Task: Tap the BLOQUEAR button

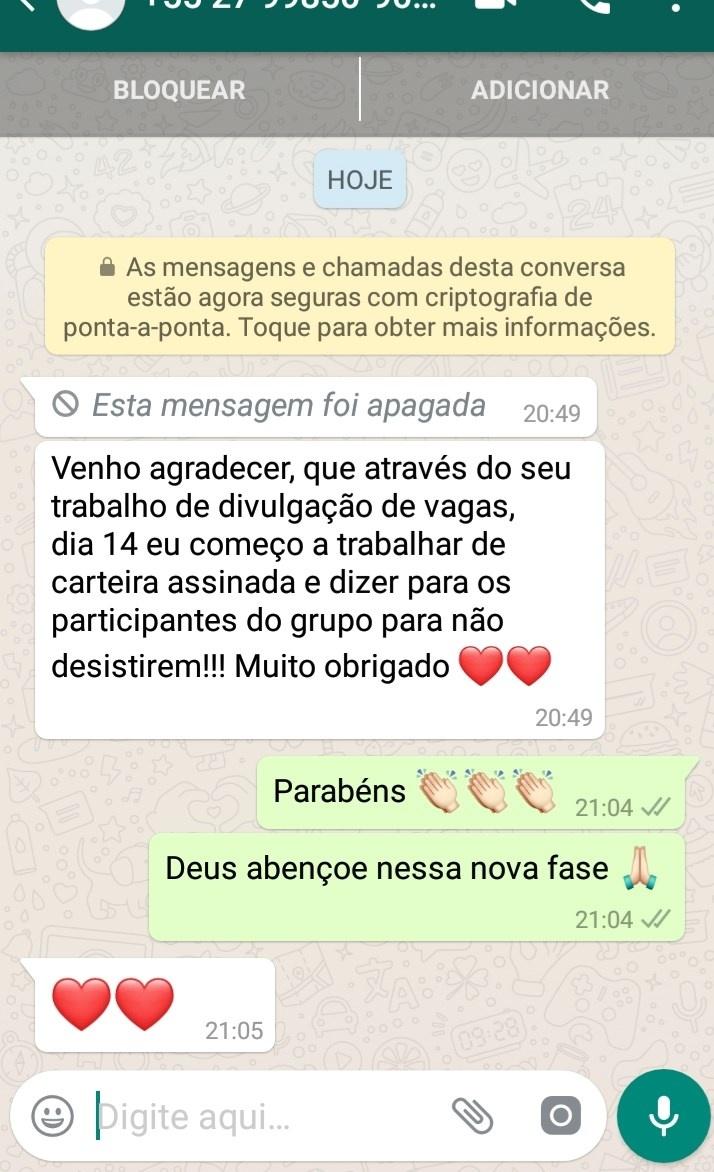Action: pos(179,90)
